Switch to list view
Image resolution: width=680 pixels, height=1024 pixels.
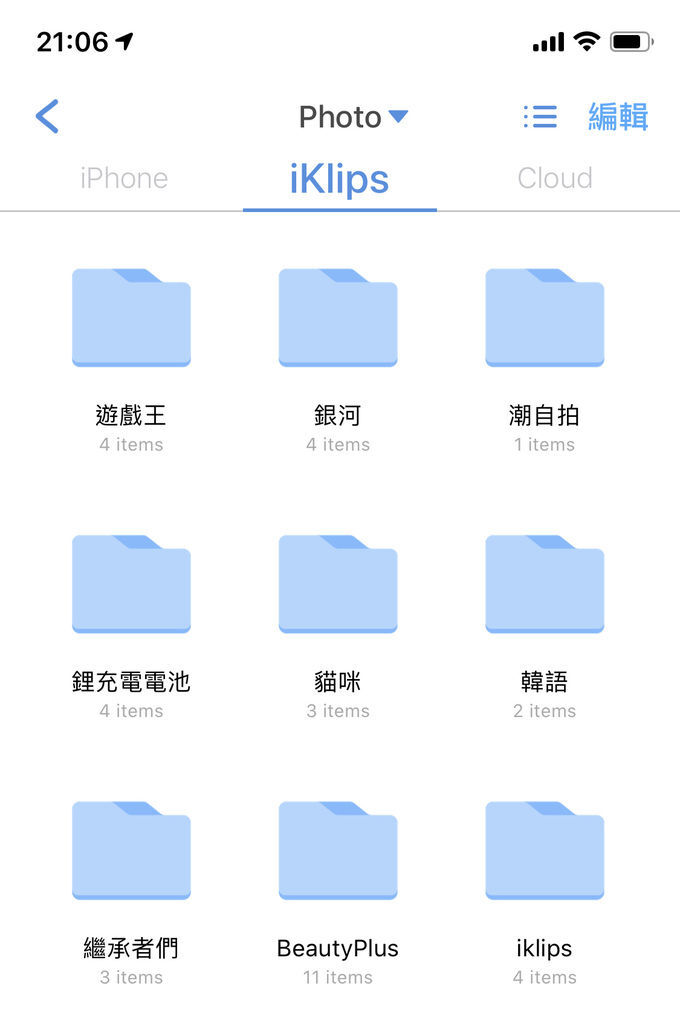(x=540, y=117)
